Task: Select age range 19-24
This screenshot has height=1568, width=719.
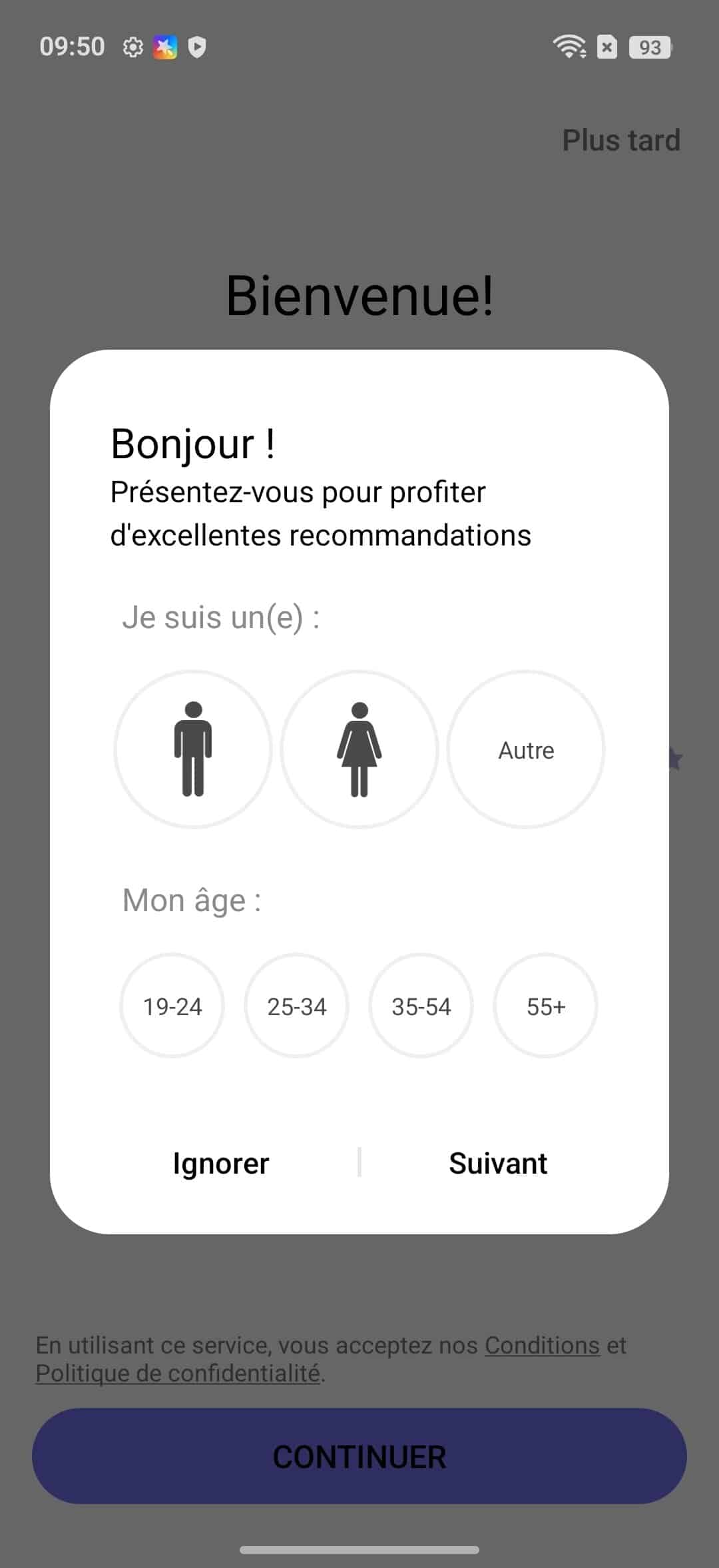Action: (x=172, y=1006)
